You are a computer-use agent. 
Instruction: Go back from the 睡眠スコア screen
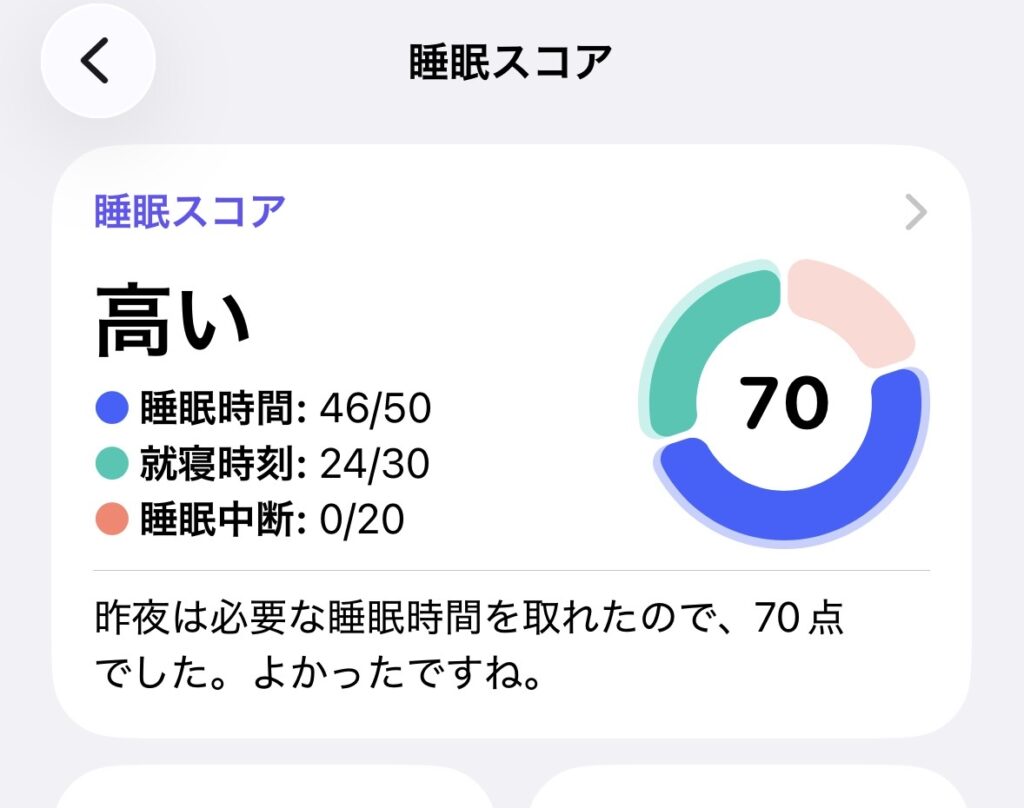click(97, 61)
